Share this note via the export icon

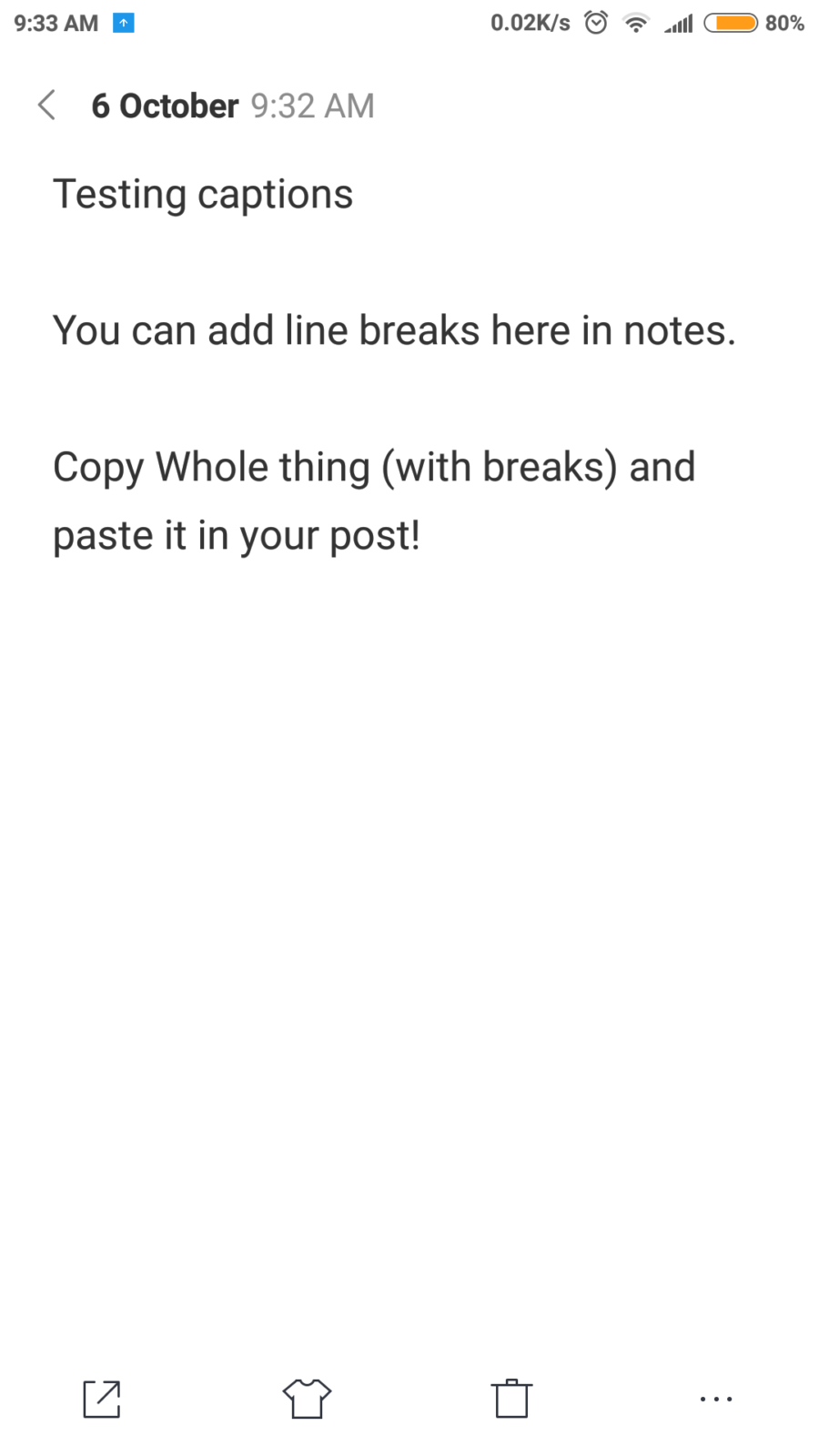(102, 1399)
